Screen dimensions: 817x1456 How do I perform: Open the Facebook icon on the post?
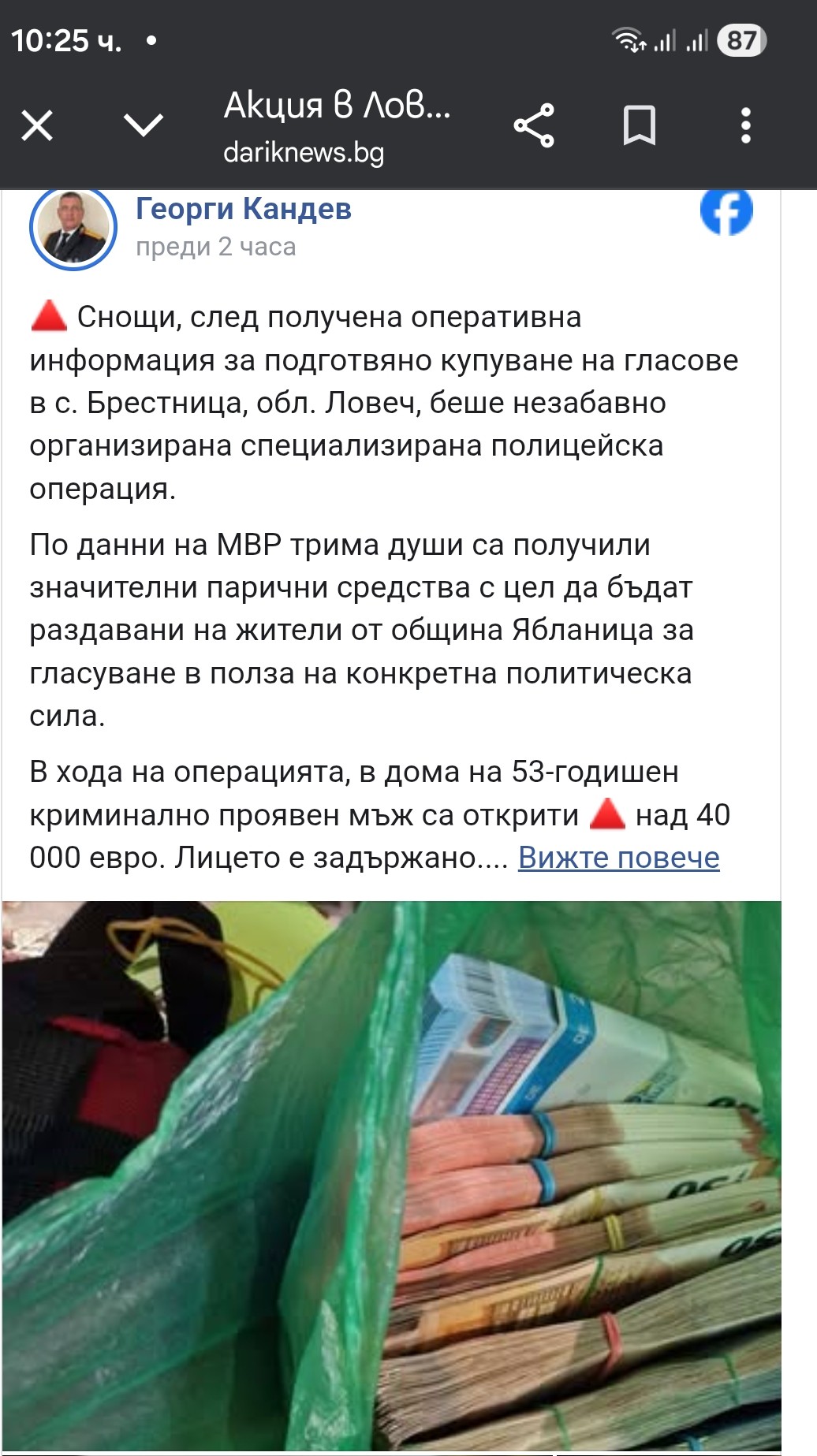[x=726, y=210]
